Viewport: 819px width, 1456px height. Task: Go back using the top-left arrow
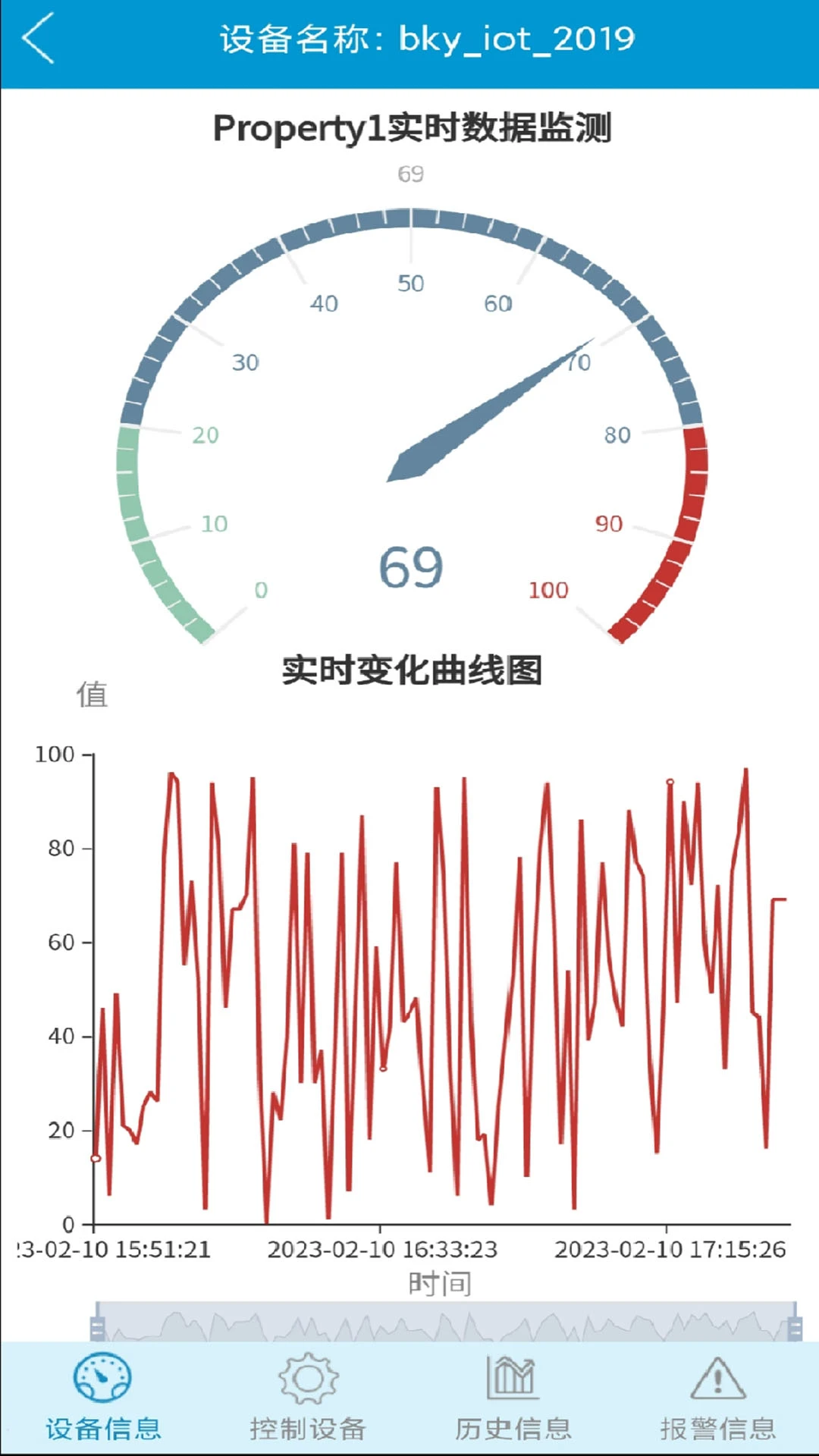click(38, 38)
